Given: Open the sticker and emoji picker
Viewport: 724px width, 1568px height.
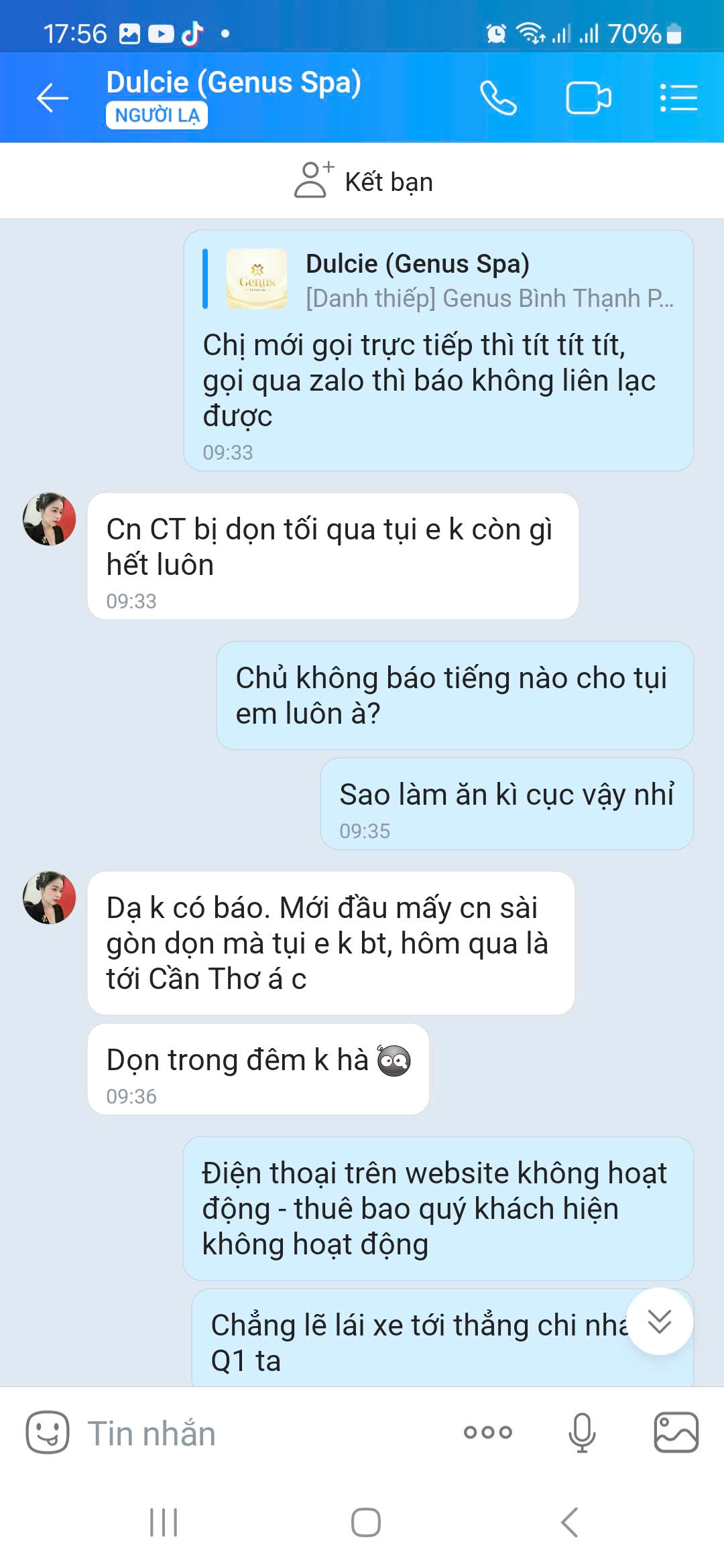Looking at the screenshot, I should click(x=47, y=1433).
